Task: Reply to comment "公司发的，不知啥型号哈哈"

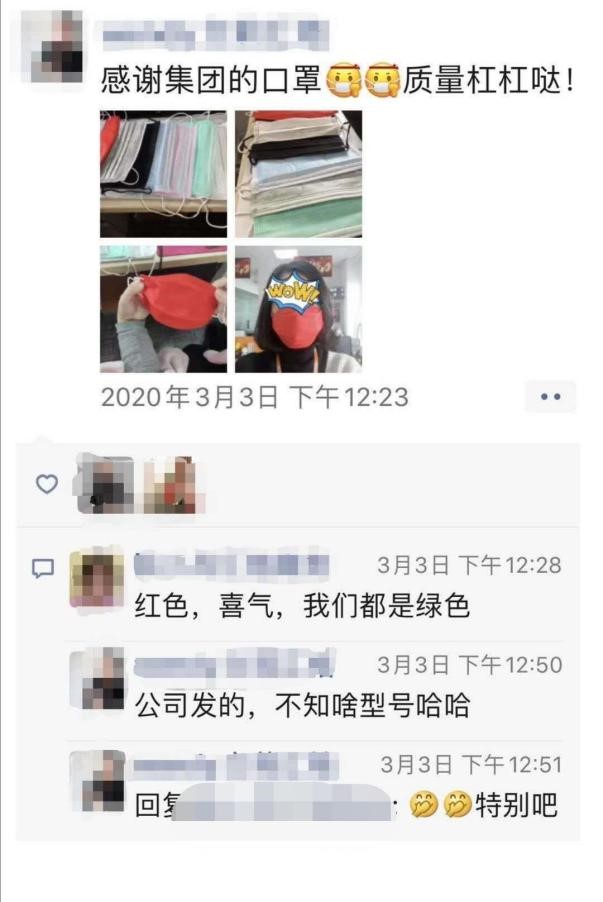Action: coord(301,706)
